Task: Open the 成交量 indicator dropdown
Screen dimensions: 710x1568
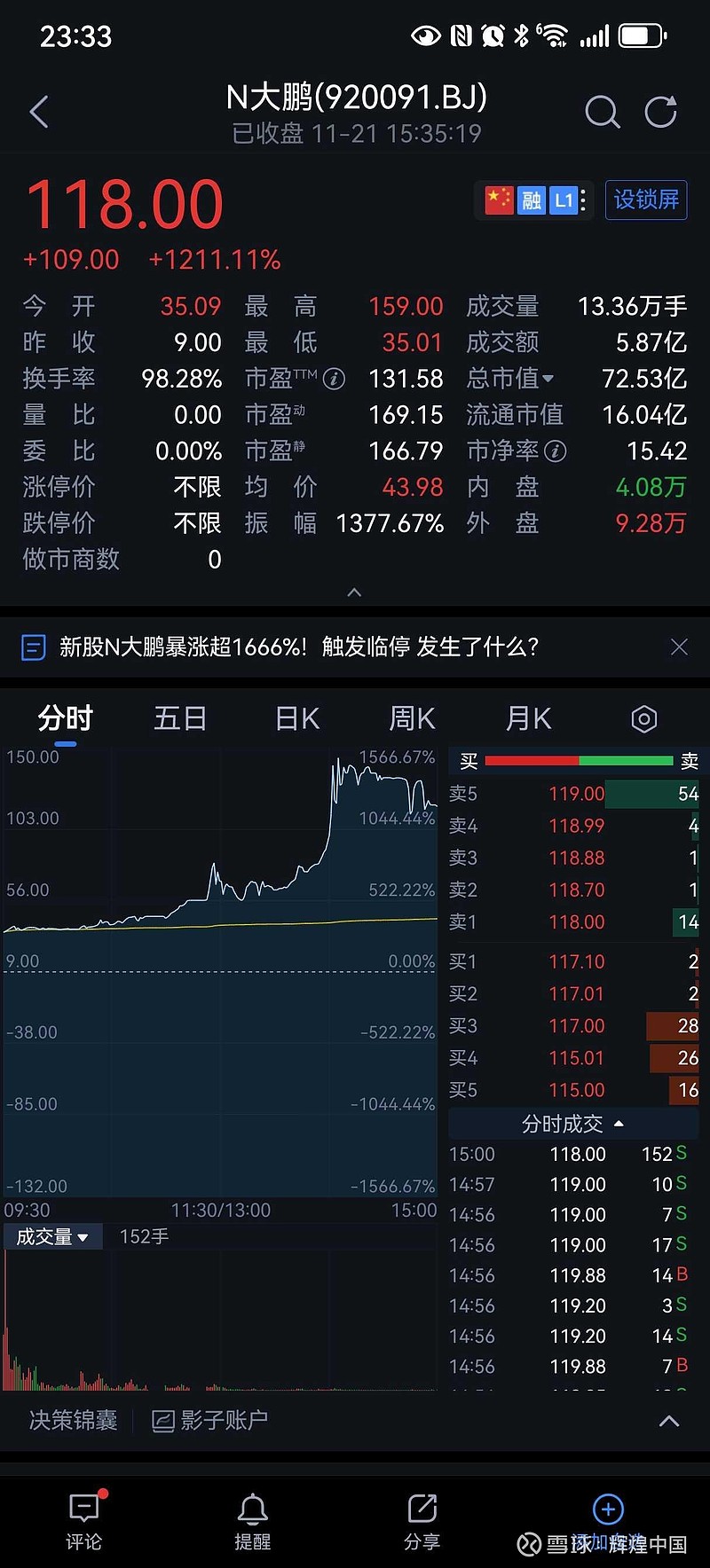Action: pos(52,1236)
